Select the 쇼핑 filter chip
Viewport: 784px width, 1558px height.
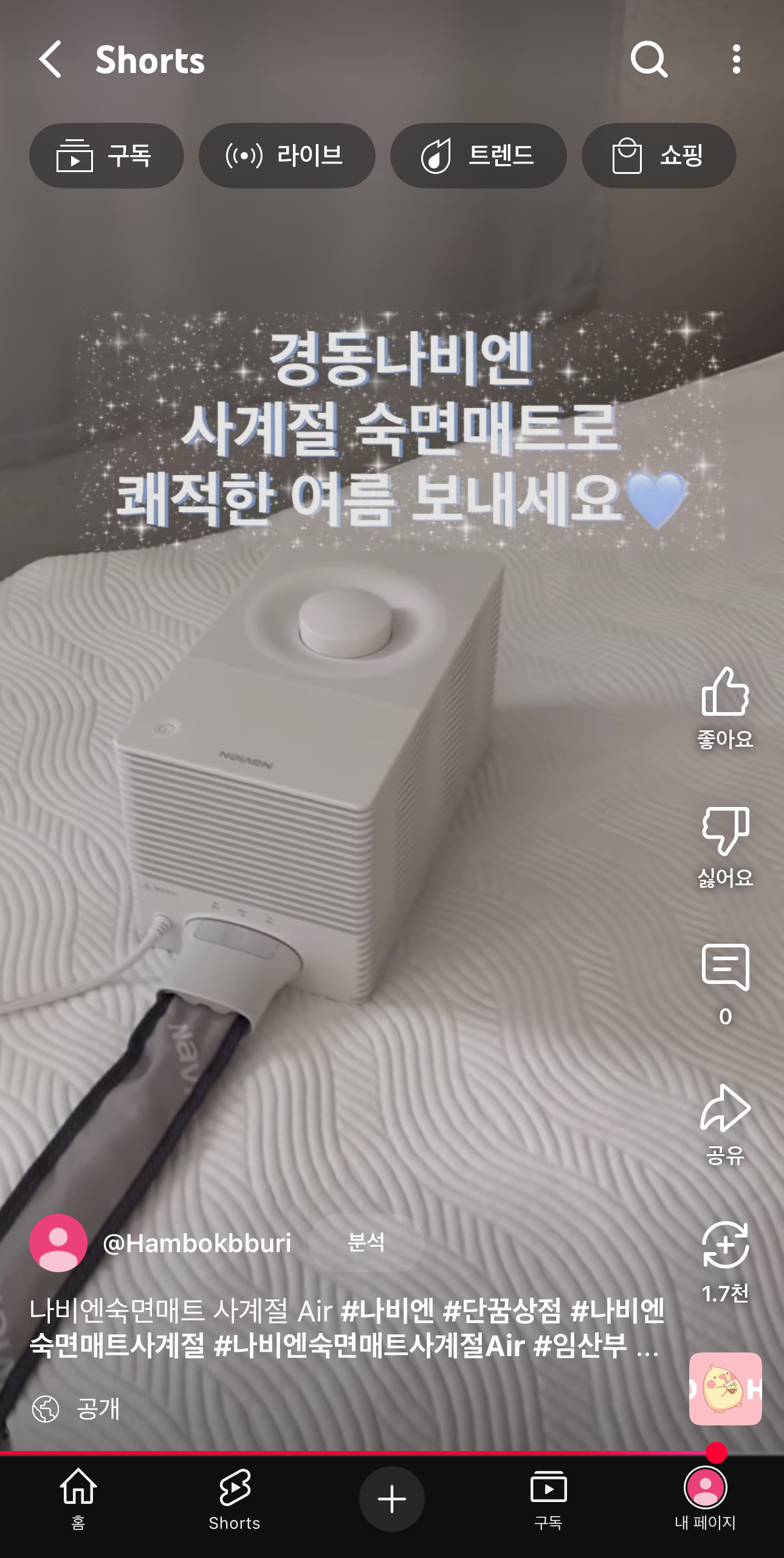658,156
